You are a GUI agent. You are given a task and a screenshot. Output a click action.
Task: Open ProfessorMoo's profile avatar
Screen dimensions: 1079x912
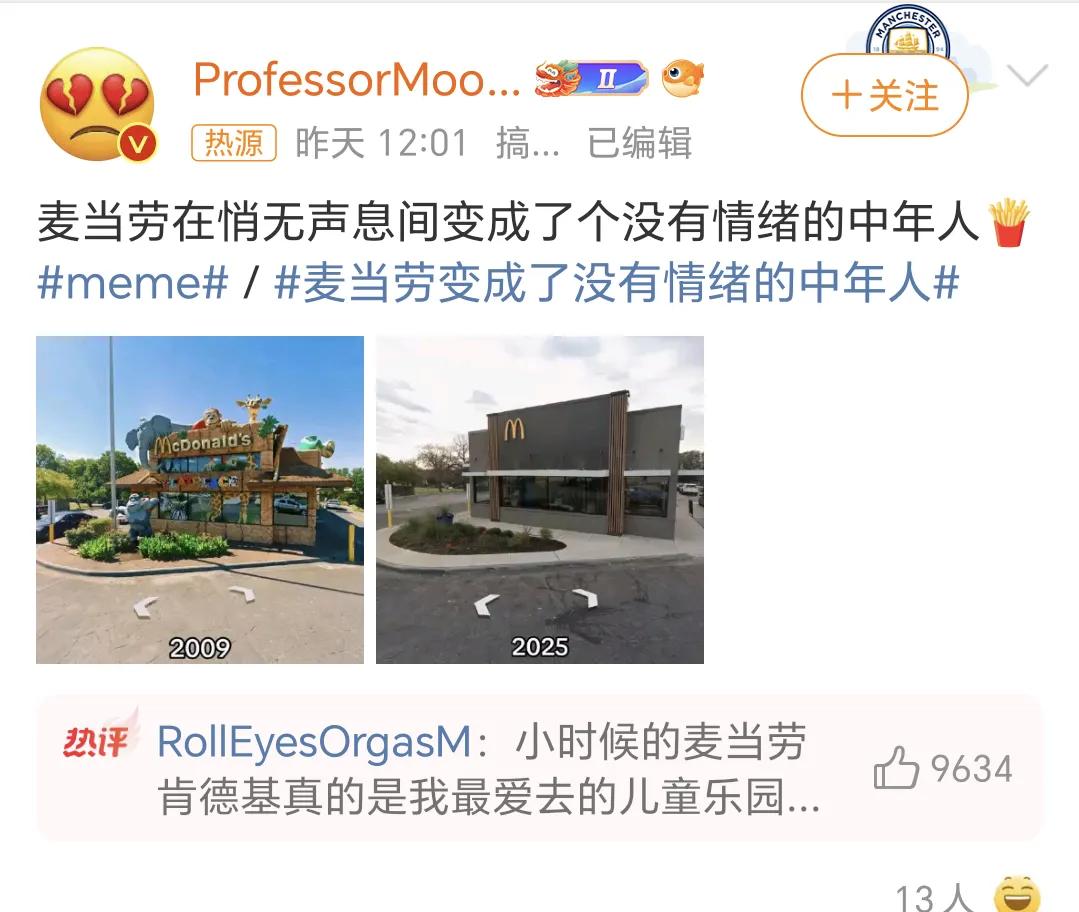tap(97, 104)
